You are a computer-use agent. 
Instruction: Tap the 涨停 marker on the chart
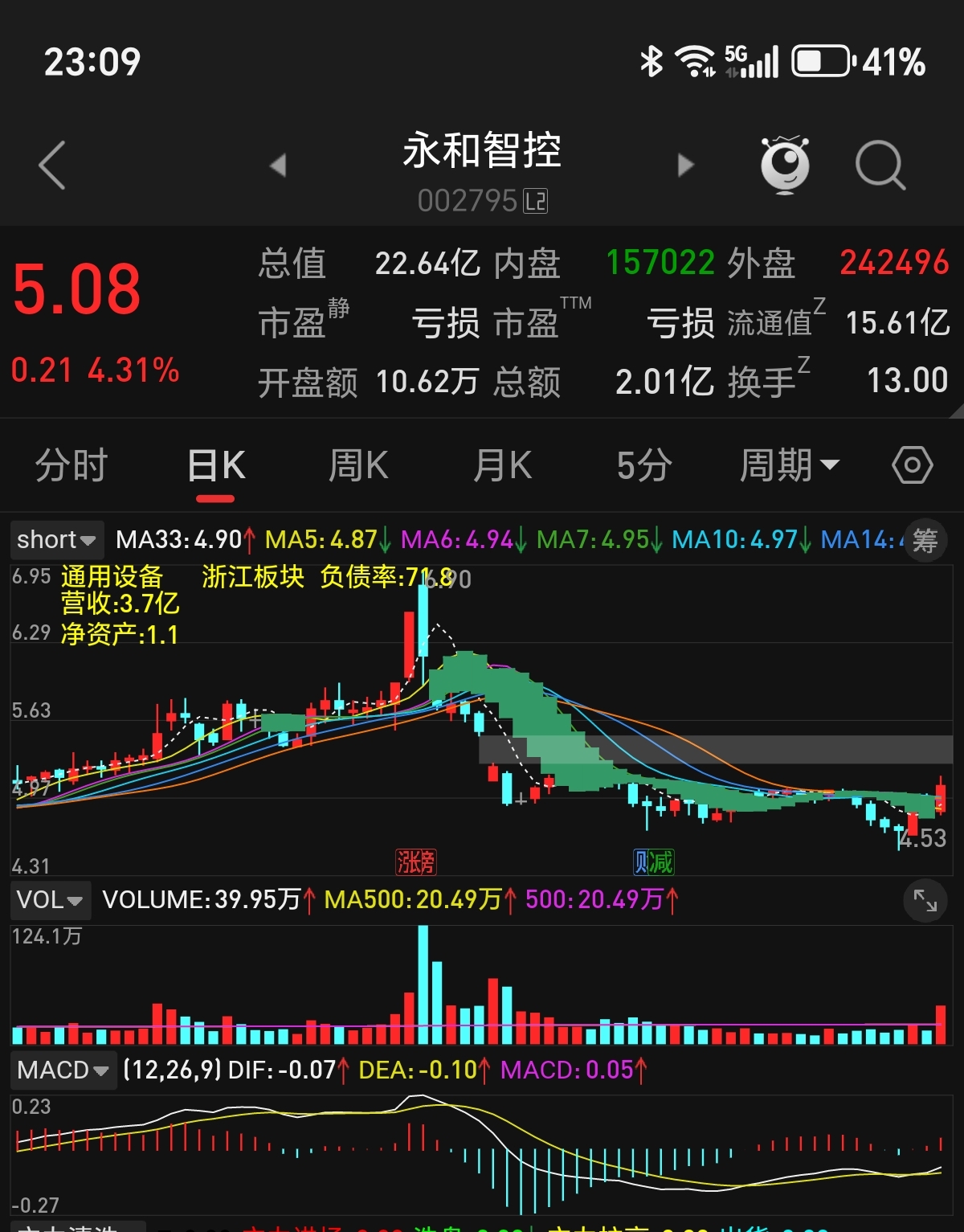click(415, 862)
